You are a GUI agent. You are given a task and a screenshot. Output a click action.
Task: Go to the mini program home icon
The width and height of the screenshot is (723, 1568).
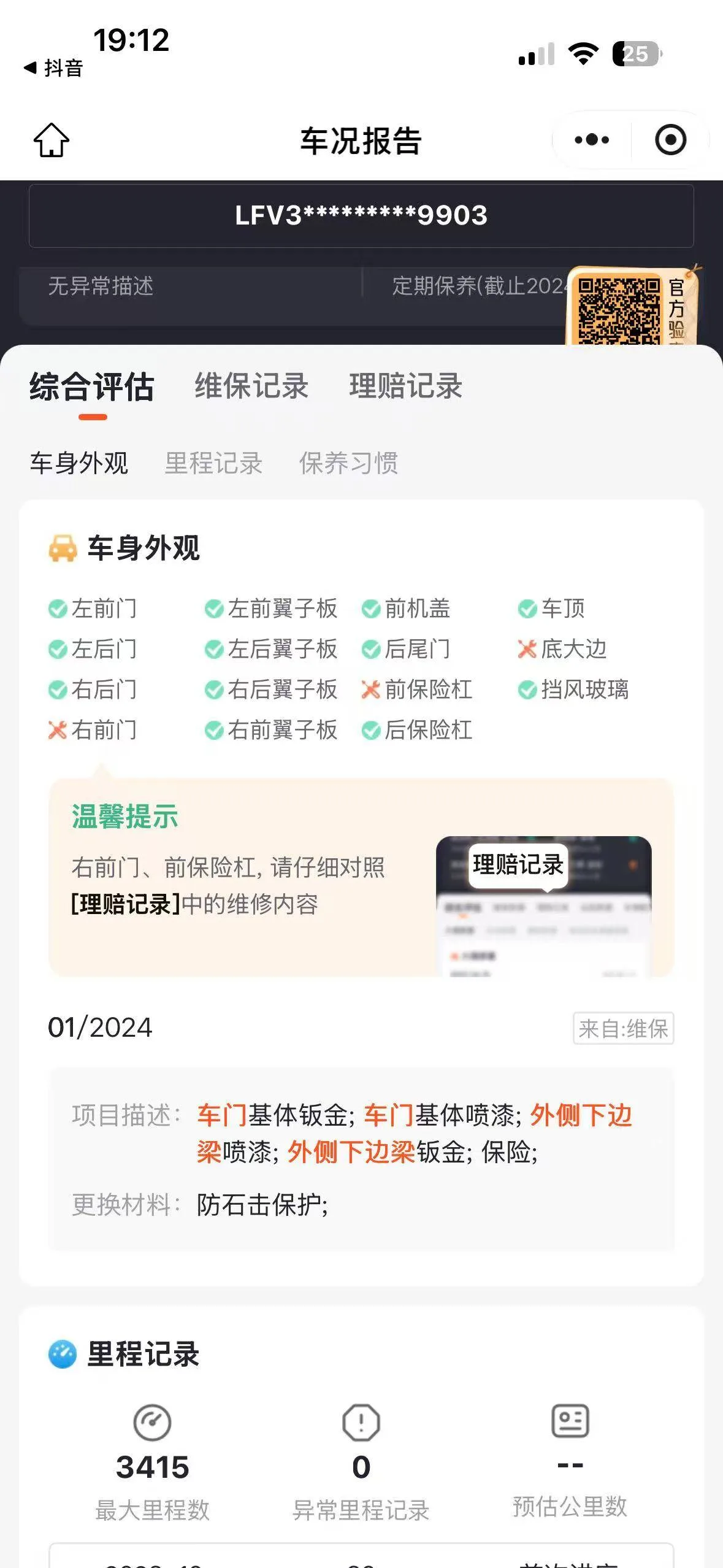[52, 140]
